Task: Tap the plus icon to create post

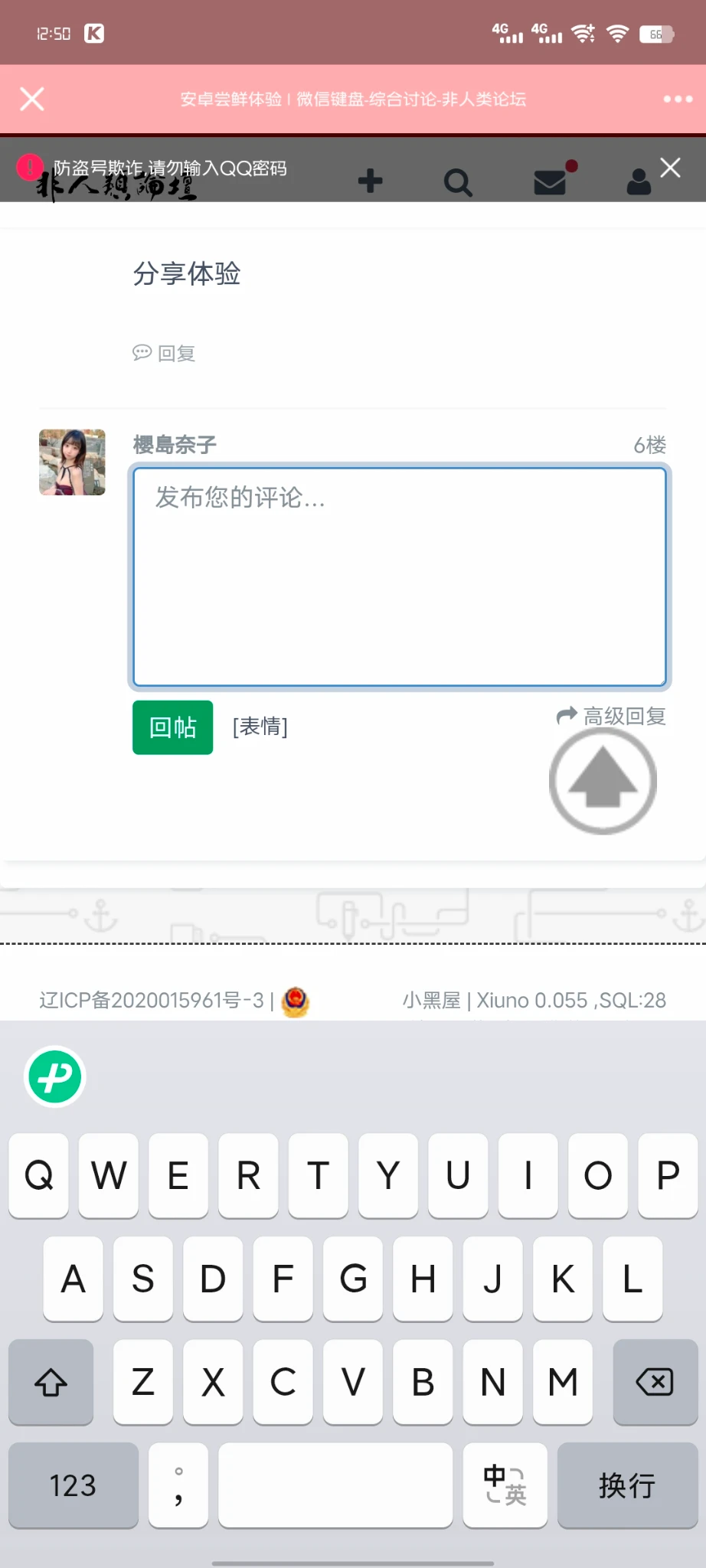Action: coord(370,181)
